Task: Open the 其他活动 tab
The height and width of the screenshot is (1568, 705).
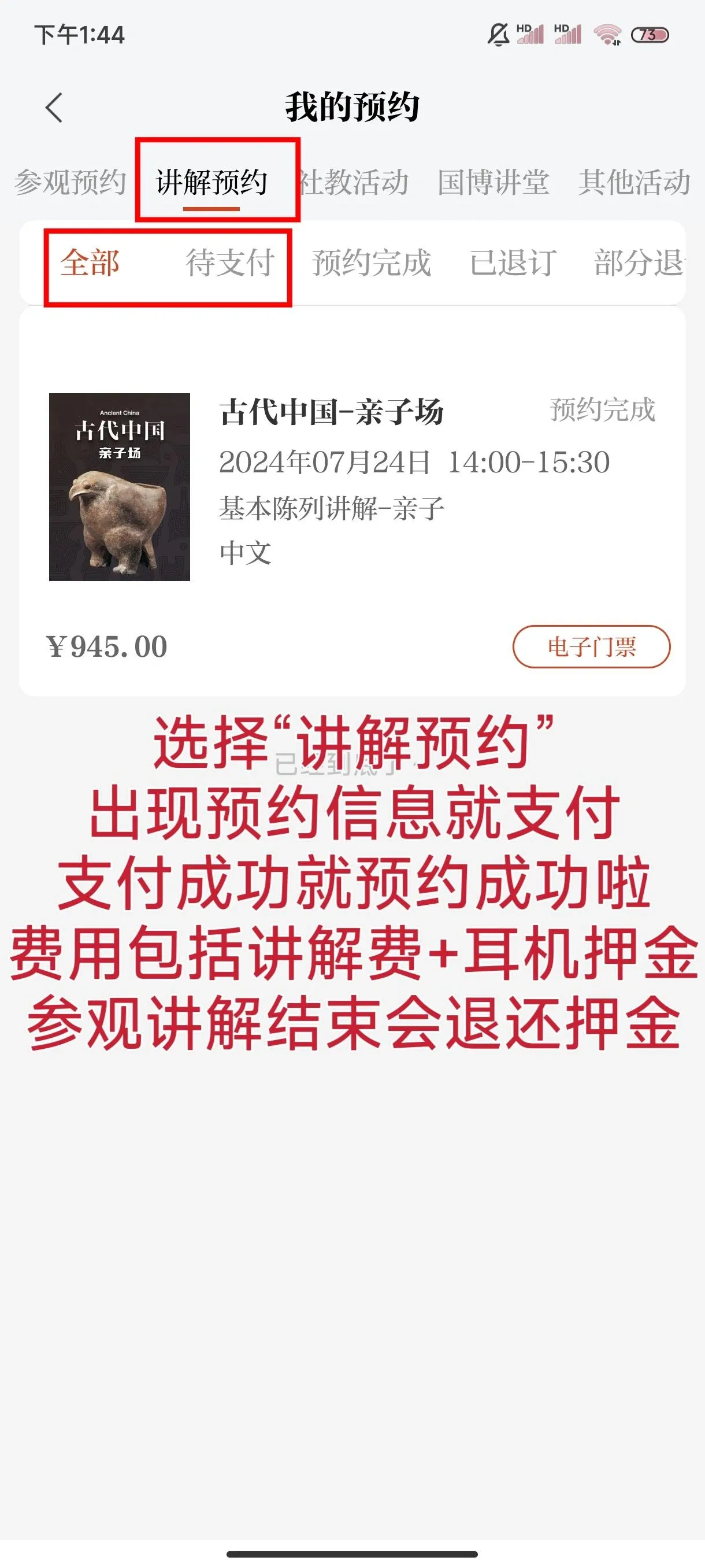Action: [x=634, y=182]
